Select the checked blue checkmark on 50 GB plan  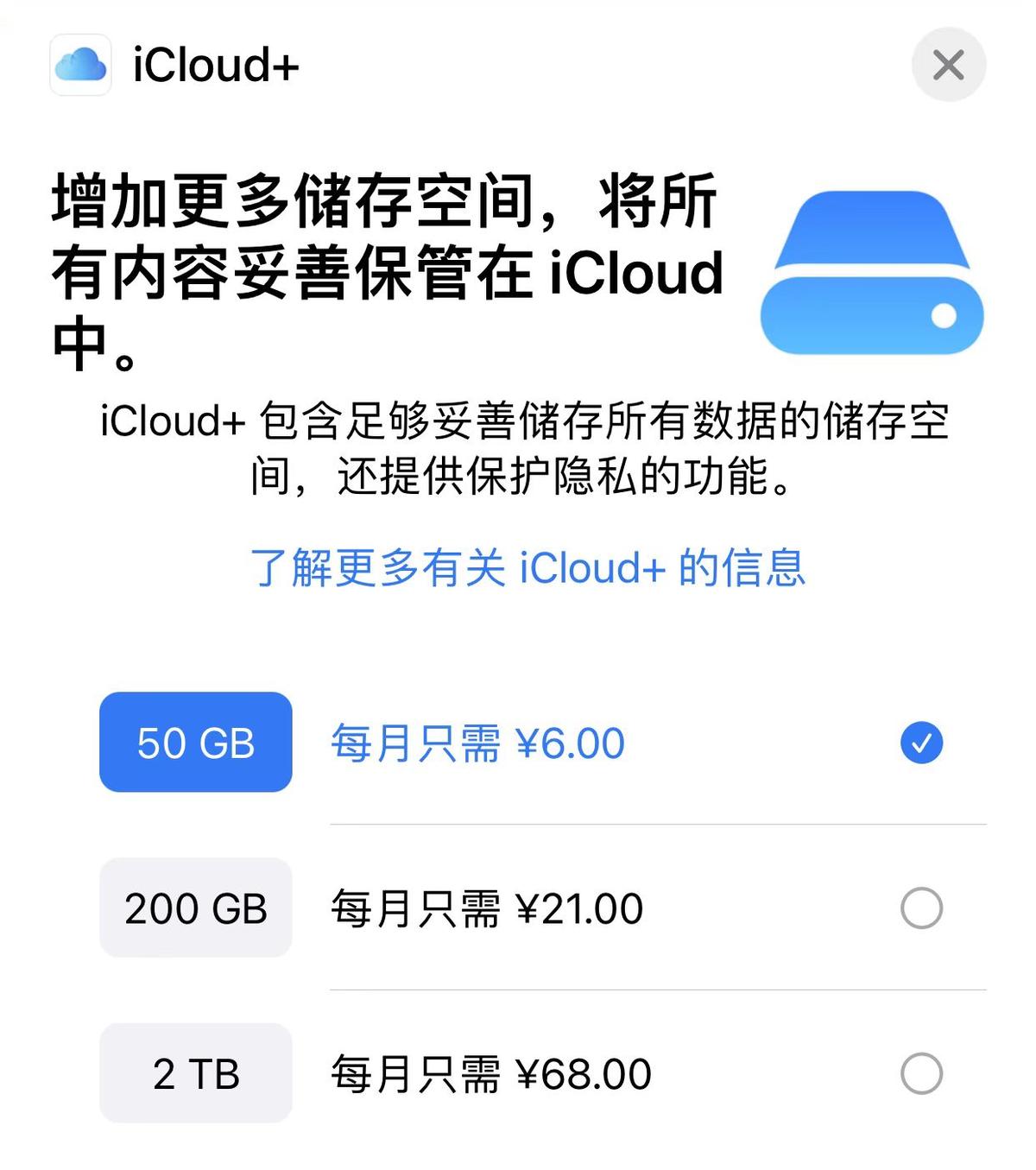pos(922,741)
